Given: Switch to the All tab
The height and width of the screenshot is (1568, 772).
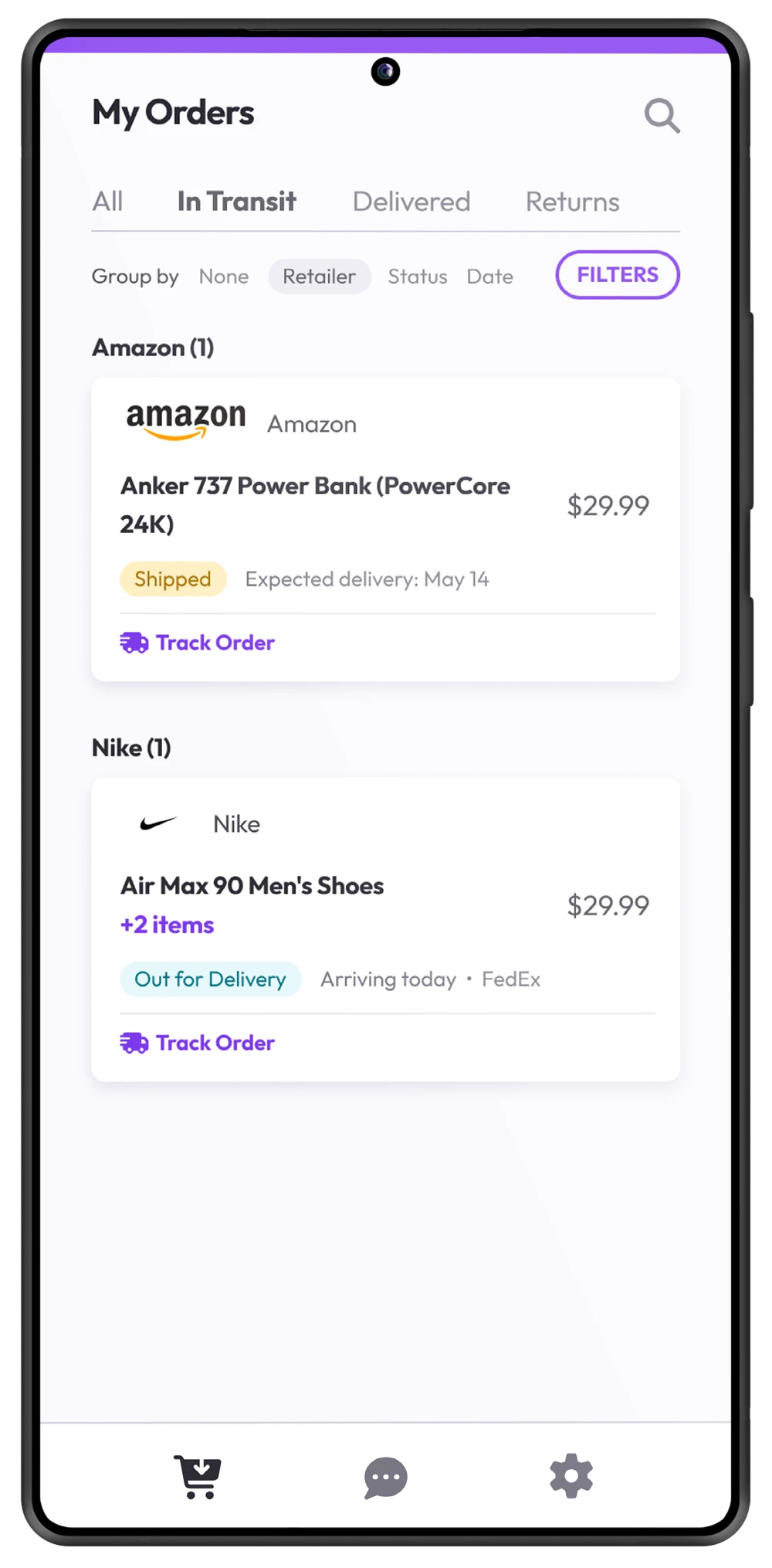Looking at the screenshot, I should (107, 202).
